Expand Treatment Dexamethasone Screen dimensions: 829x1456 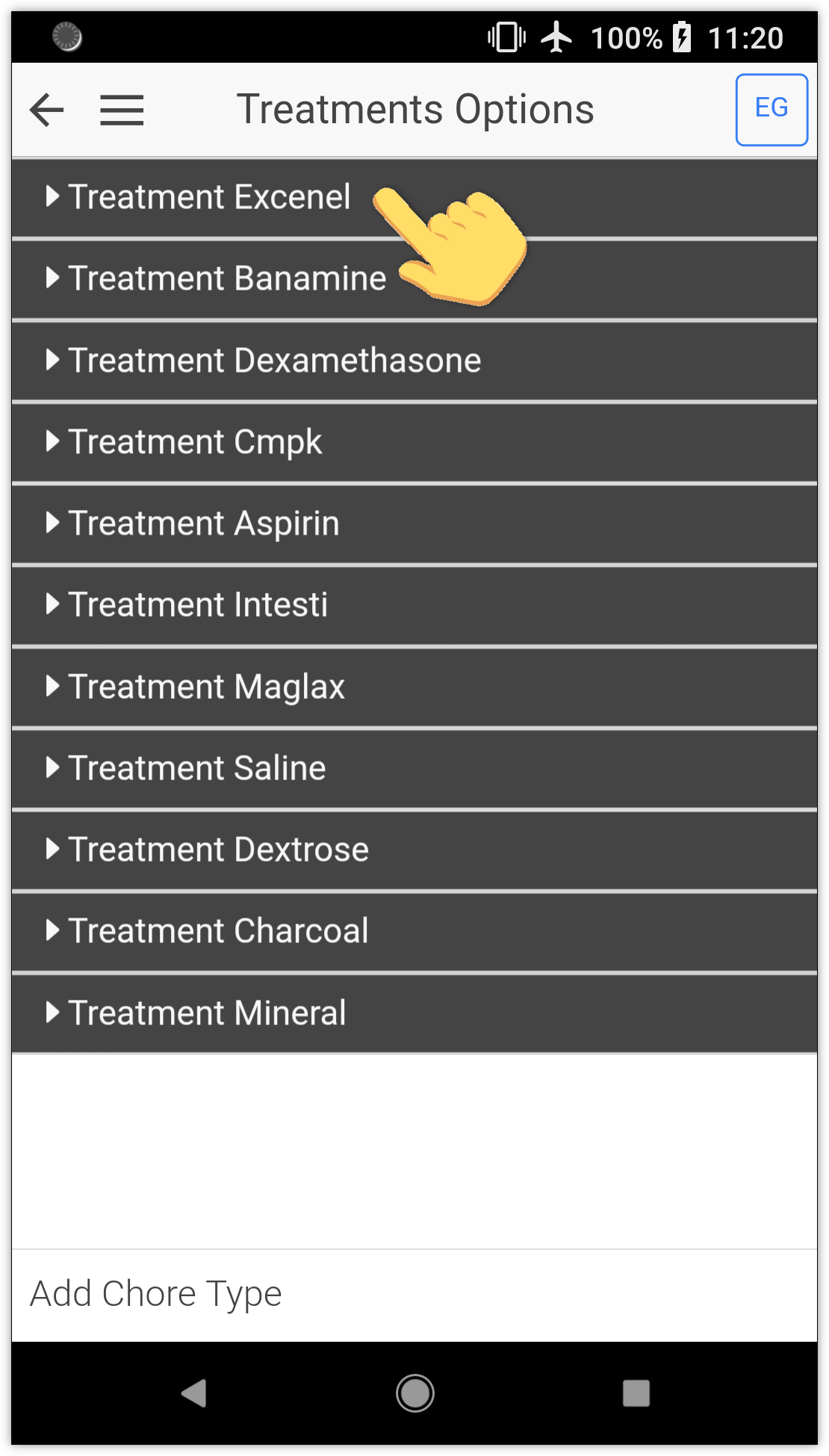click(274, 361)
